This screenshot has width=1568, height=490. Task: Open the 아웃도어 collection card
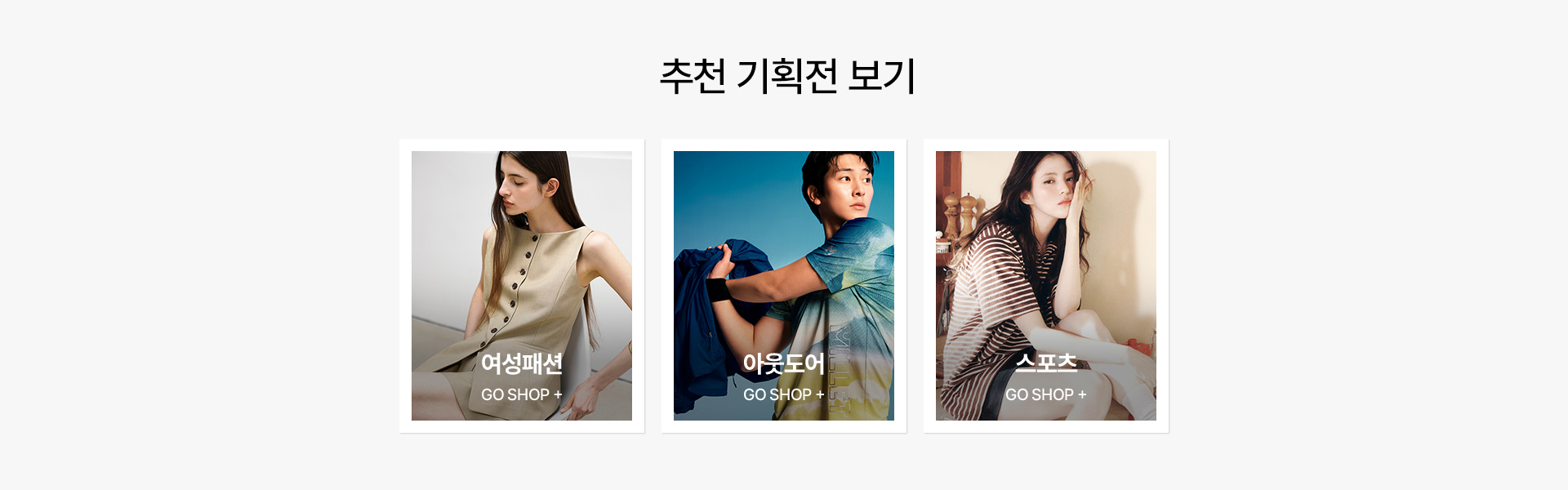(784, 286)
